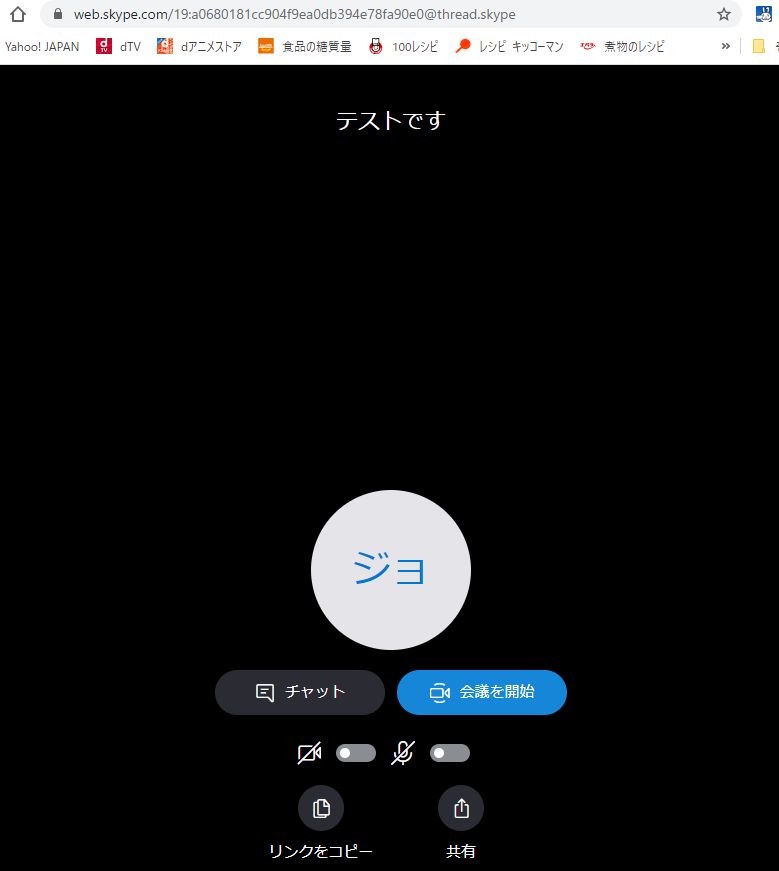Image resolution: width=779 pixels, height=871 pixels.
Task: Start the meeting with 会議を開始
Action: point(481,692)
